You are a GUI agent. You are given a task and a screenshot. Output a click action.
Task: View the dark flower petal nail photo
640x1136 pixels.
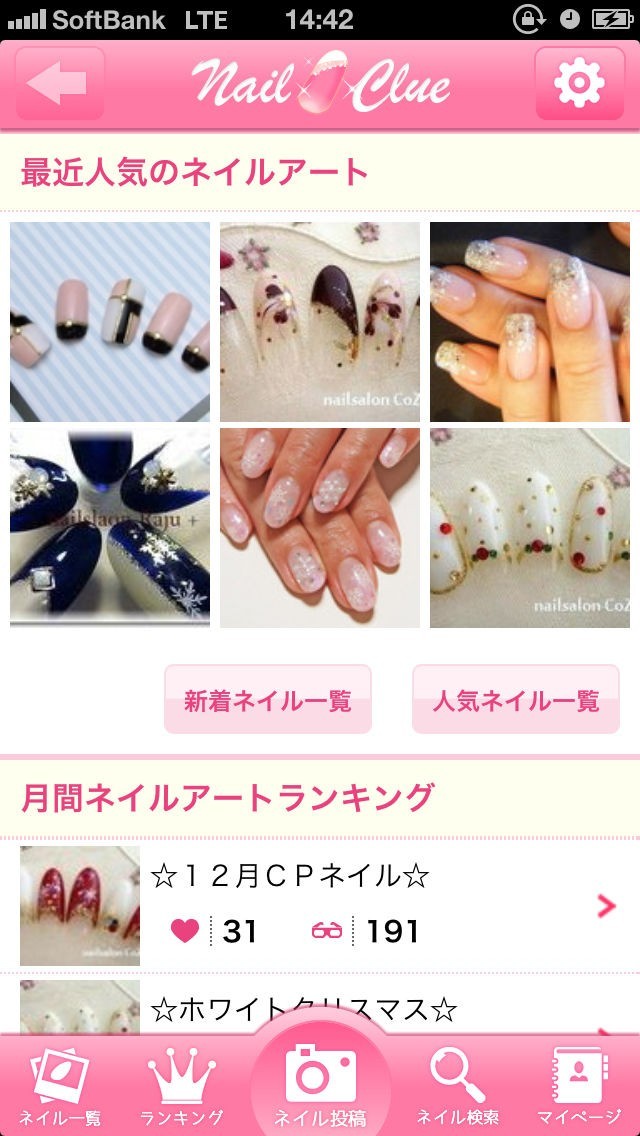click(x=320, y=322)
